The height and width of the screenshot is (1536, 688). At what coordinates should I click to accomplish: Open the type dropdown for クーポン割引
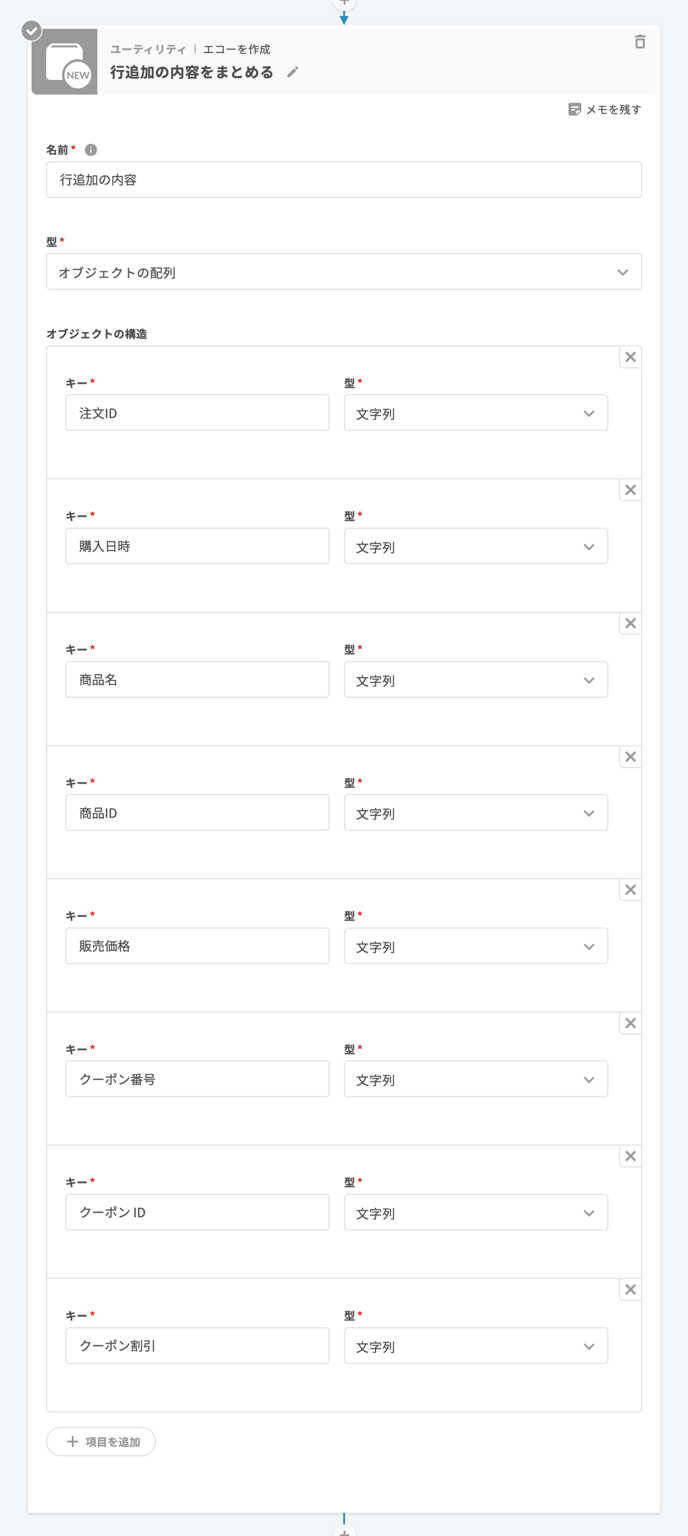(x=475, y=1346)
